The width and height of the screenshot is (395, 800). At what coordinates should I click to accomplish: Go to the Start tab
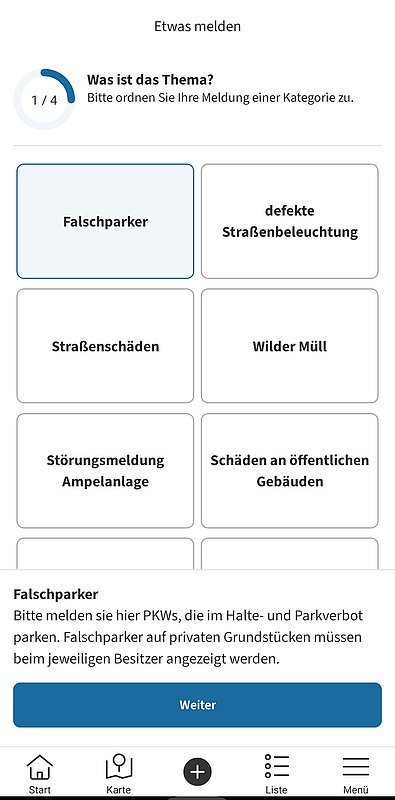[x=40, y=774]
